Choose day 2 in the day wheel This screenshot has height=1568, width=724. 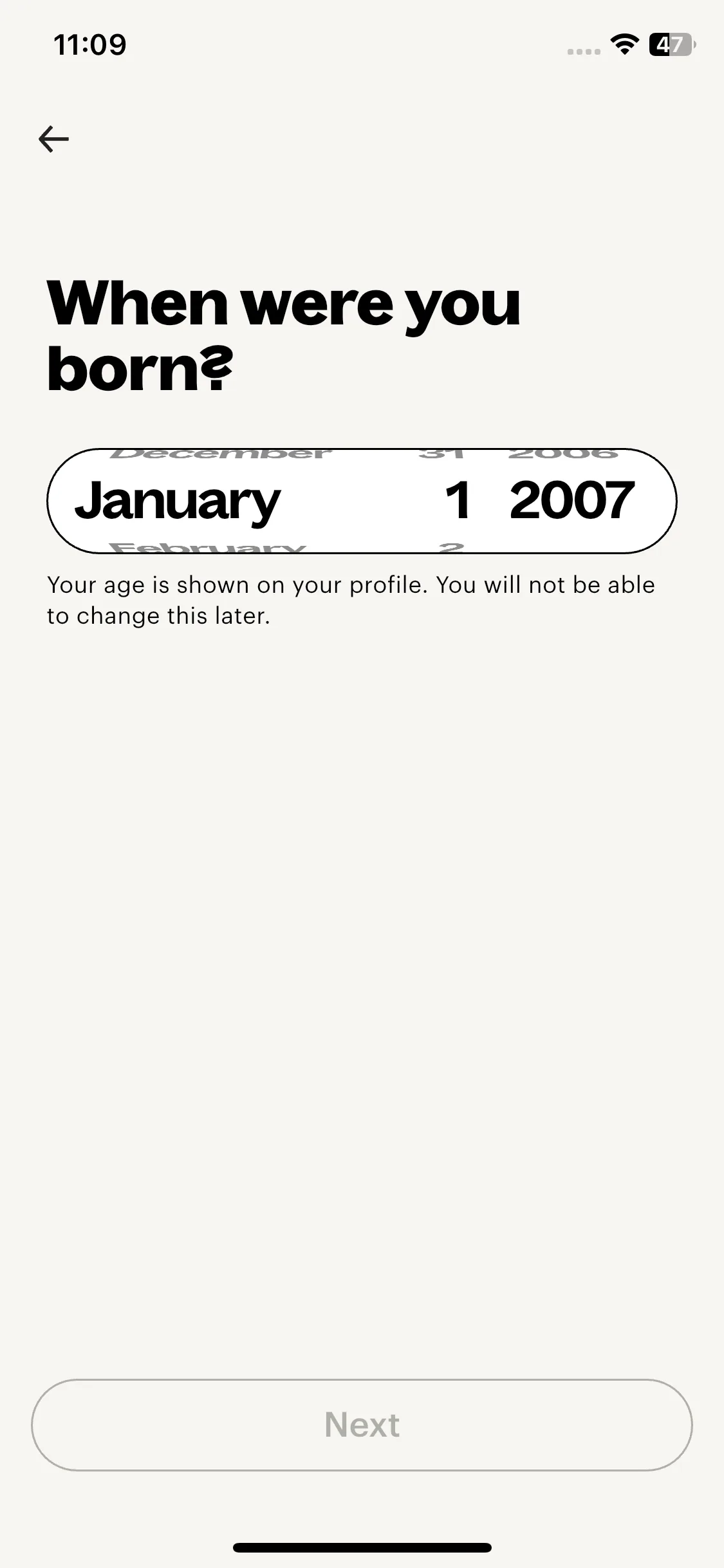(x=451, y=547)
